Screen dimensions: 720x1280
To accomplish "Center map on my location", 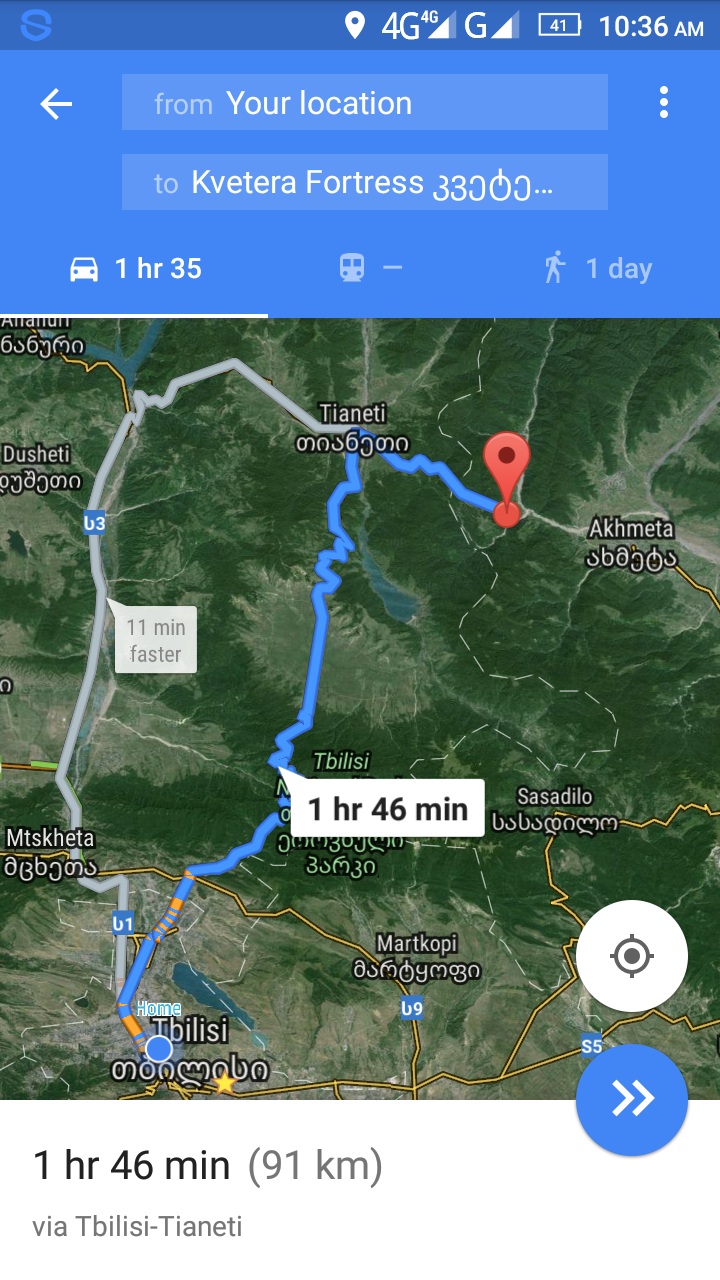I will [631, 956].
